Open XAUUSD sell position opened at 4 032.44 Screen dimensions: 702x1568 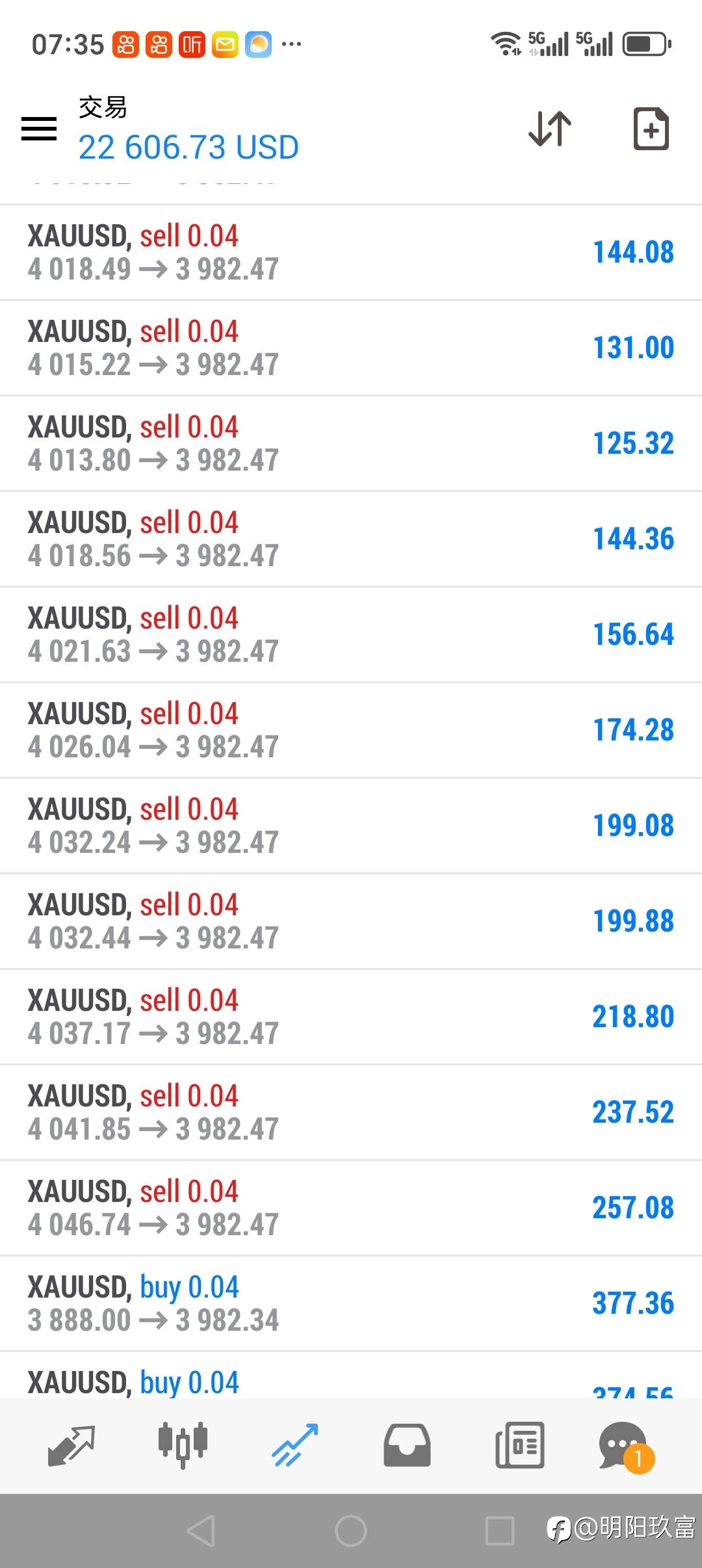351,921
